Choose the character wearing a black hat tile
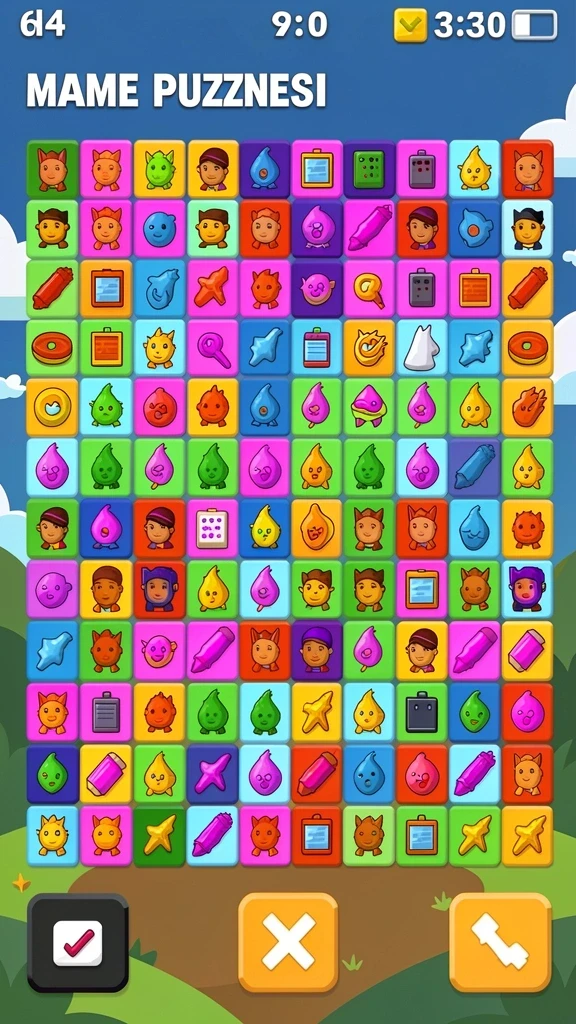This screenshot has height=1024, width=576. coord(527,229)
